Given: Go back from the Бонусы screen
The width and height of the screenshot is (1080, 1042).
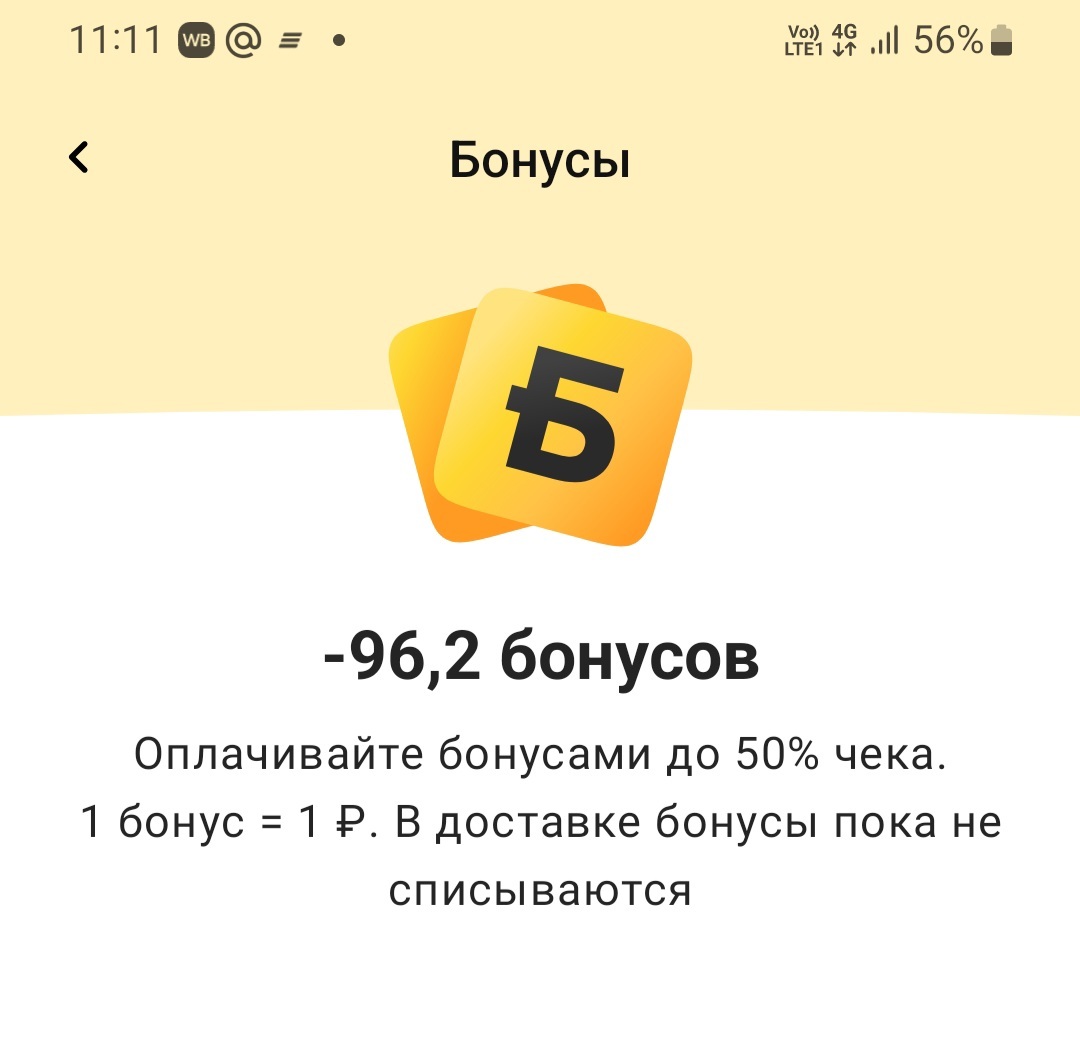Looking at the screenshot, I should (x=79, y=158).
